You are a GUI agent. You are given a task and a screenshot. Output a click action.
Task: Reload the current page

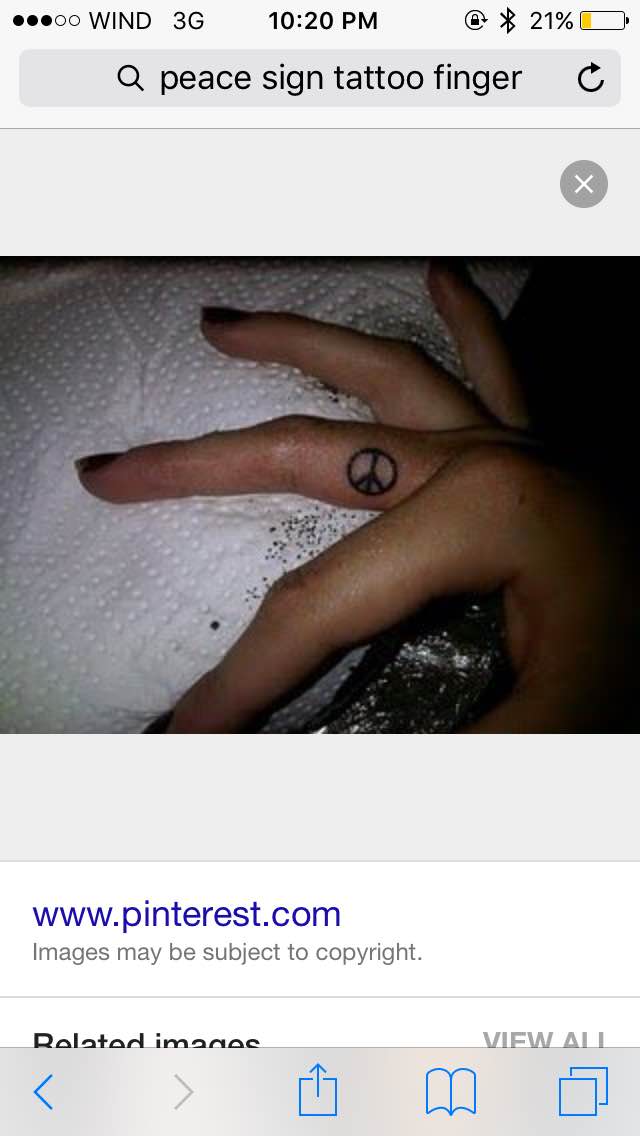tap(591, 78)
